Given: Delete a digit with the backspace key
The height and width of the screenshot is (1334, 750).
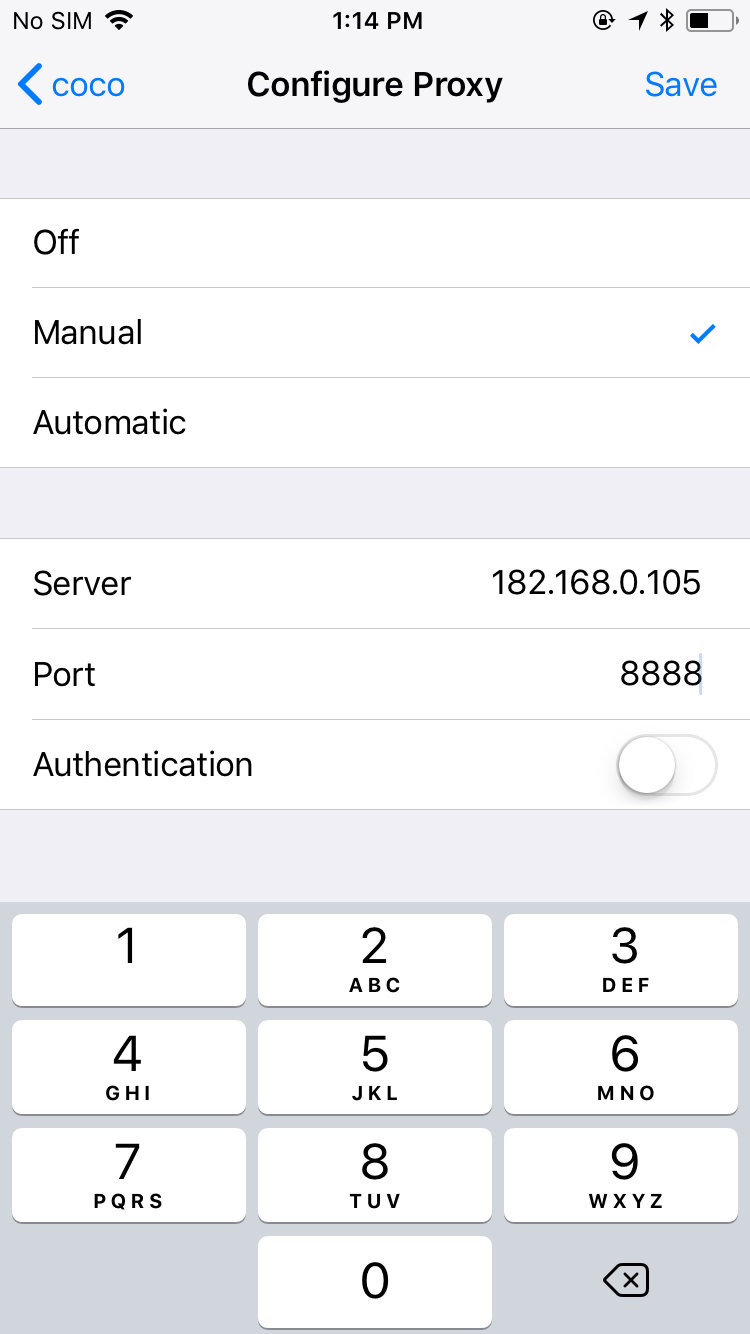Looking at the screenshot, I should [x=626, y=1280].
